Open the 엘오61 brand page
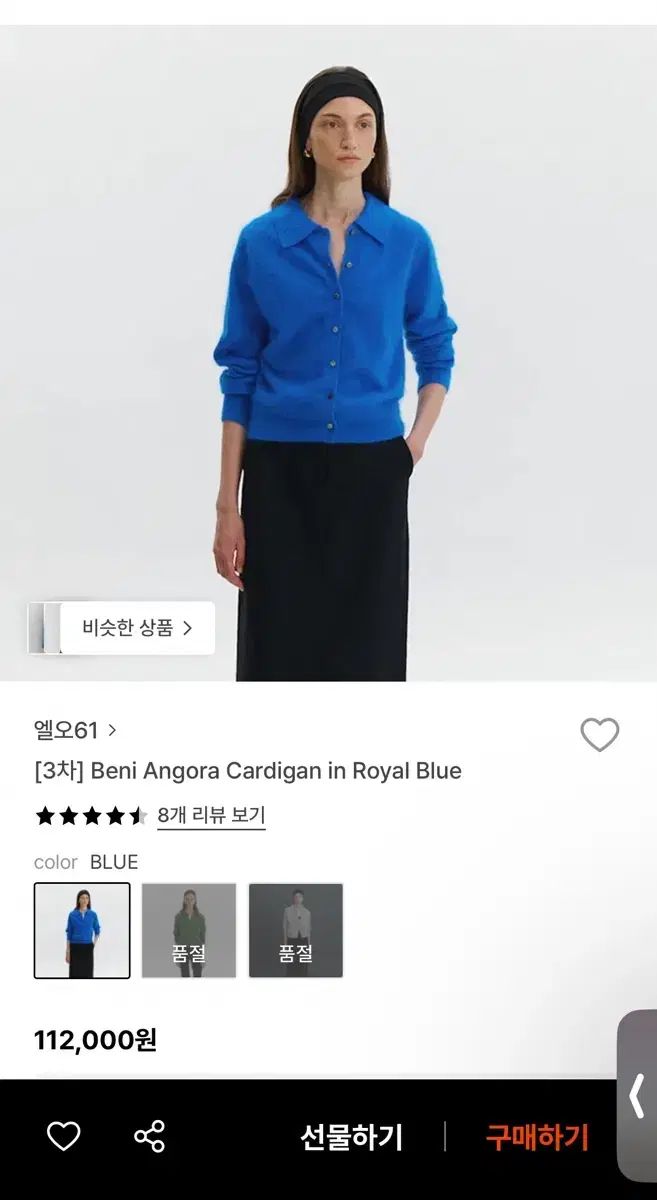Viewport: 657px width, 1200px height. tap(75, 730)
